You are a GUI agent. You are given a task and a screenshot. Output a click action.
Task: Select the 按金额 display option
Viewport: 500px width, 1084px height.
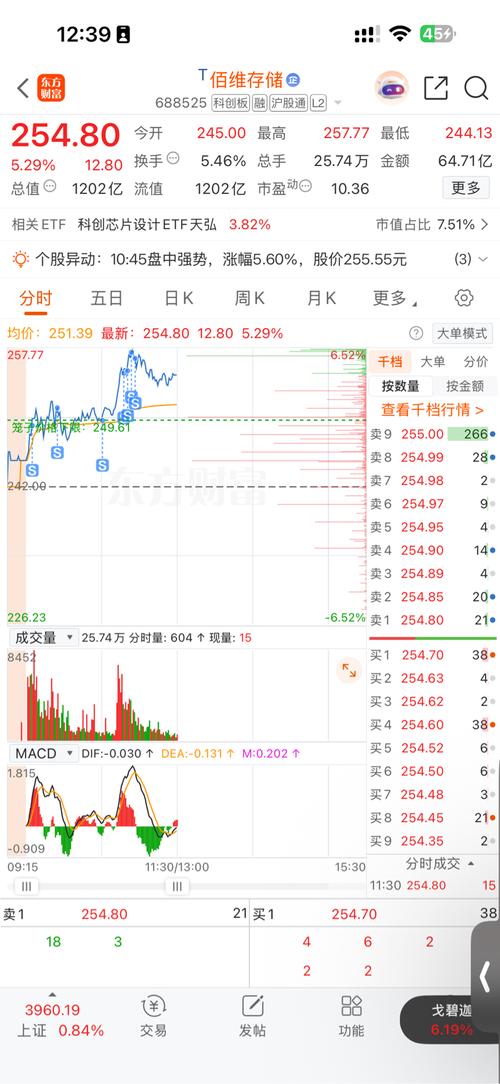tap(465, 386)
